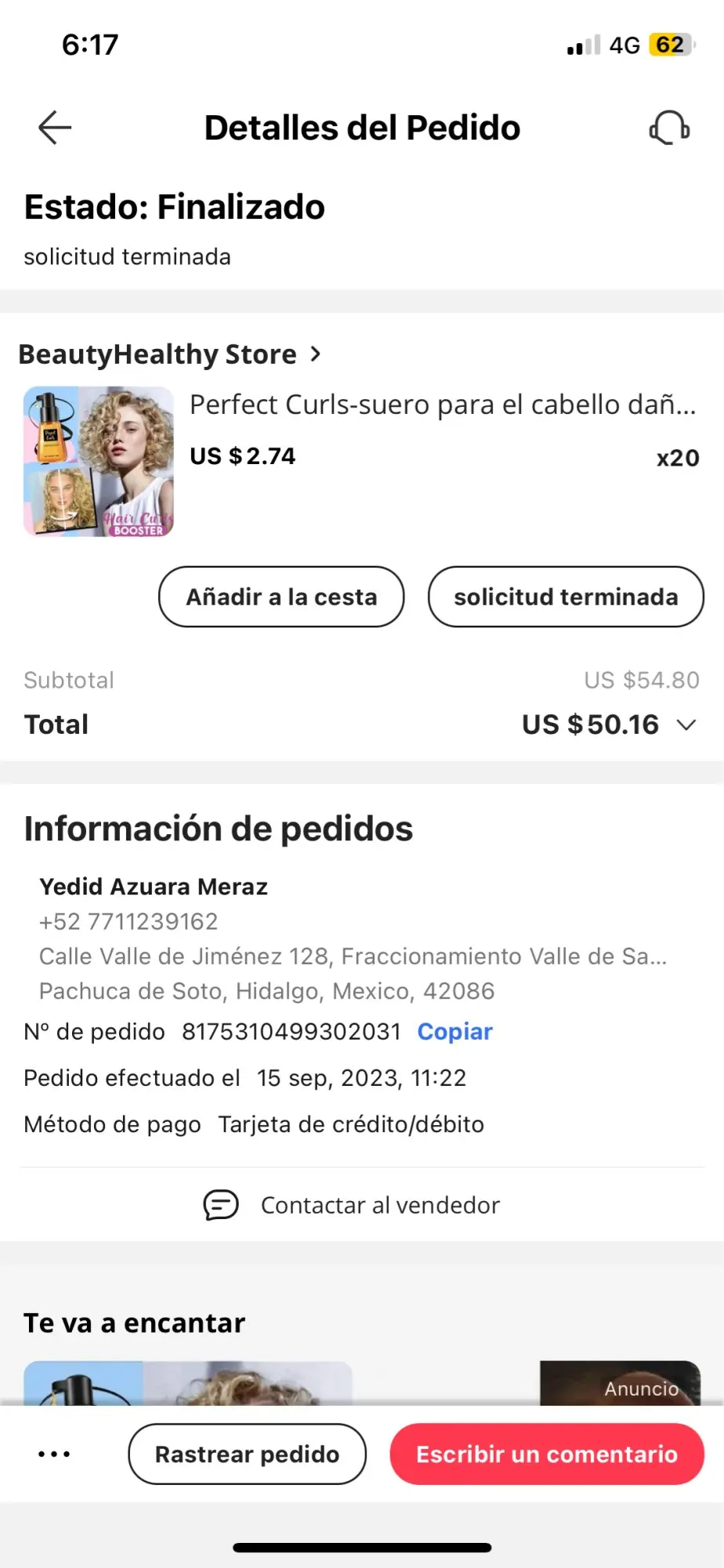Go back using the arrow icon
724x1568 pixels.
pyautogui.click(x=55, y=128)
